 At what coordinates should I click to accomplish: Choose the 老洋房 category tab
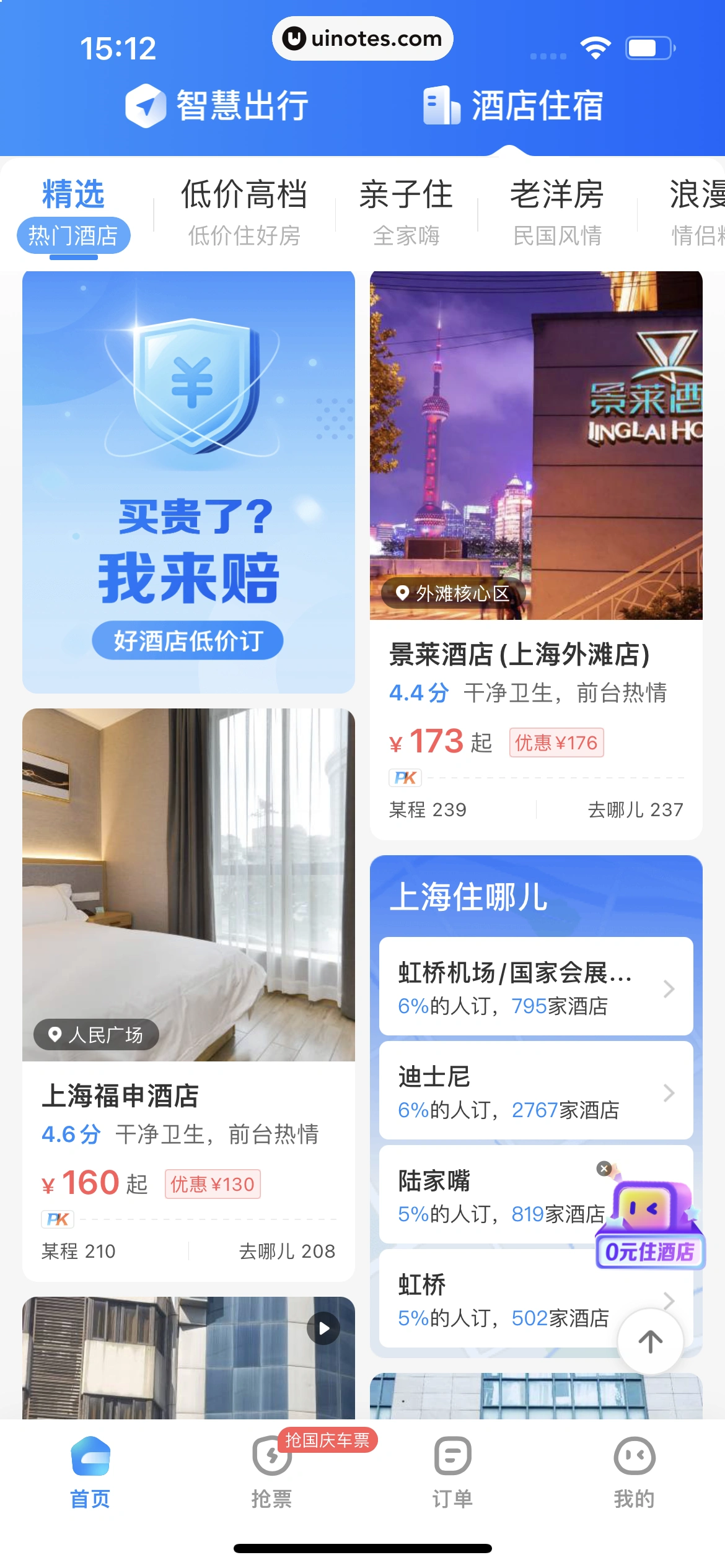(x=556, y=211)
